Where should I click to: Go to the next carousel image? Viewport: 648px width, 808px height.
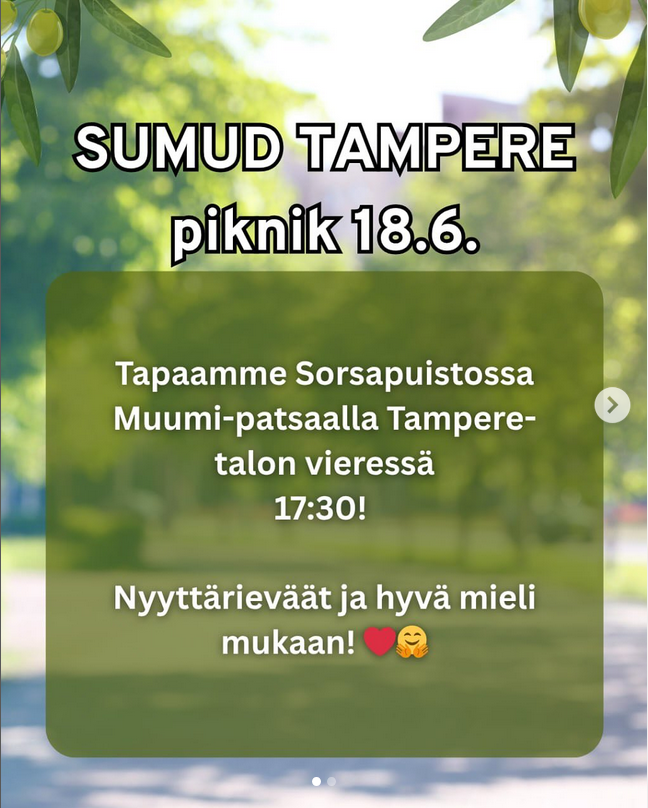(x=612, y=405)
